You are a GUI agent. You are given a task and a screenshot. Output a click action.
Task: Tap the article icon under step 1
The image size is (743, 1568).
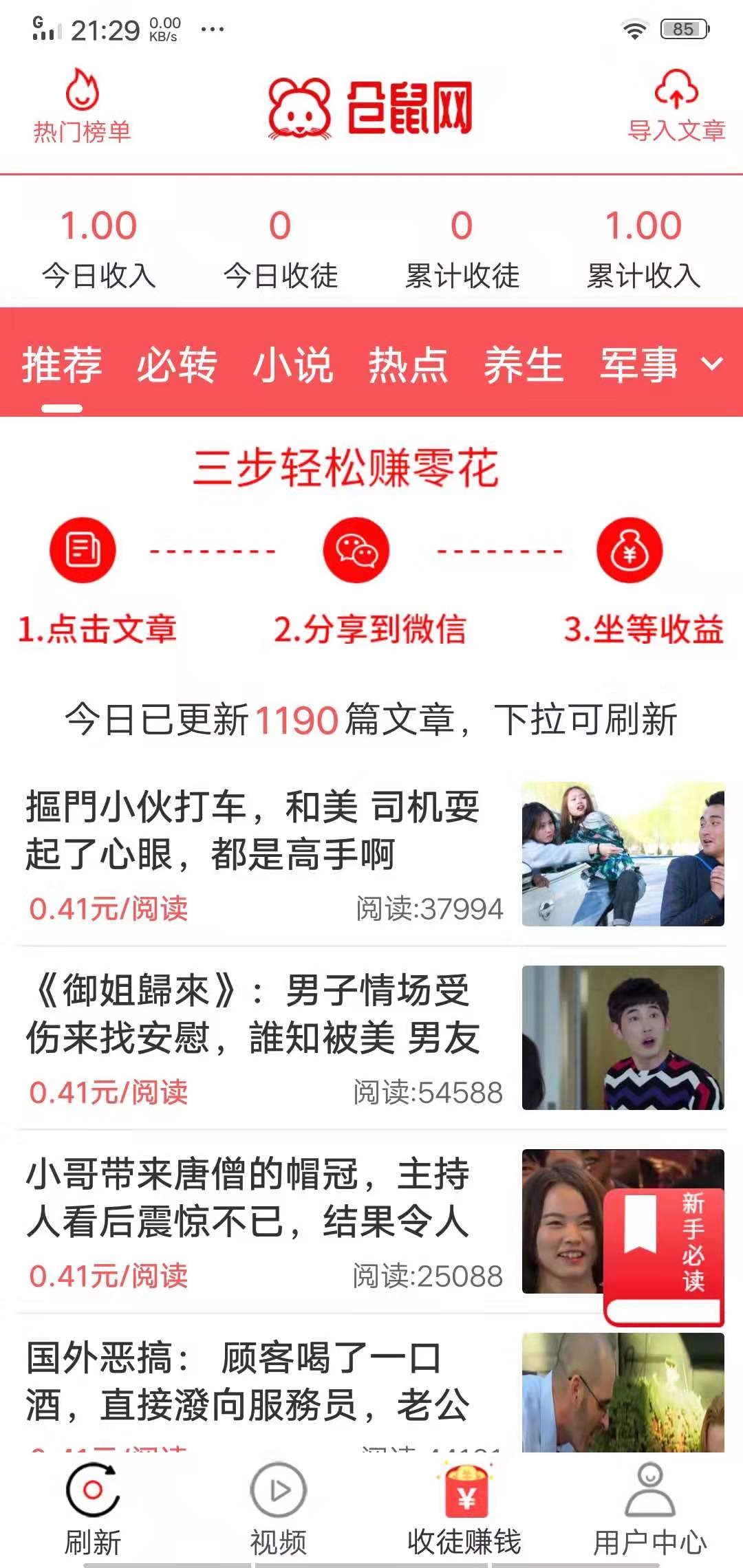click(x=81, y=550)
